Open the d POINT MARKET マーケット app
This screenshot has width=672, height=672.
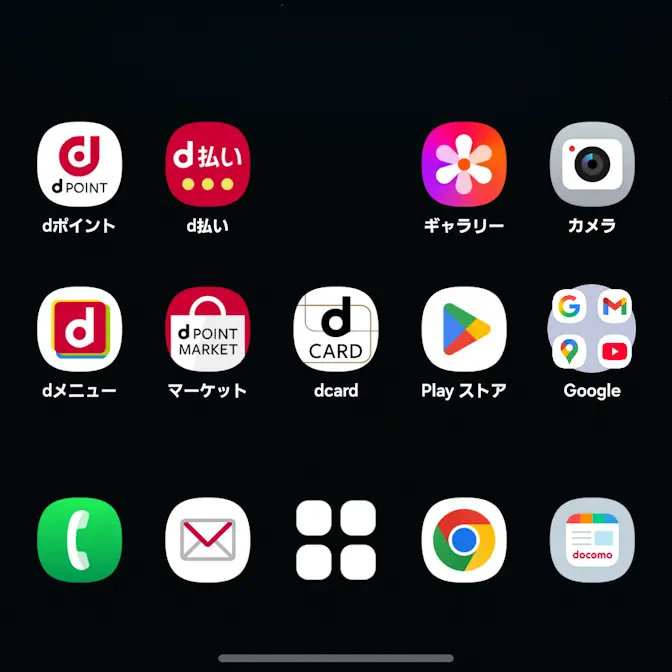coord(207,329)
